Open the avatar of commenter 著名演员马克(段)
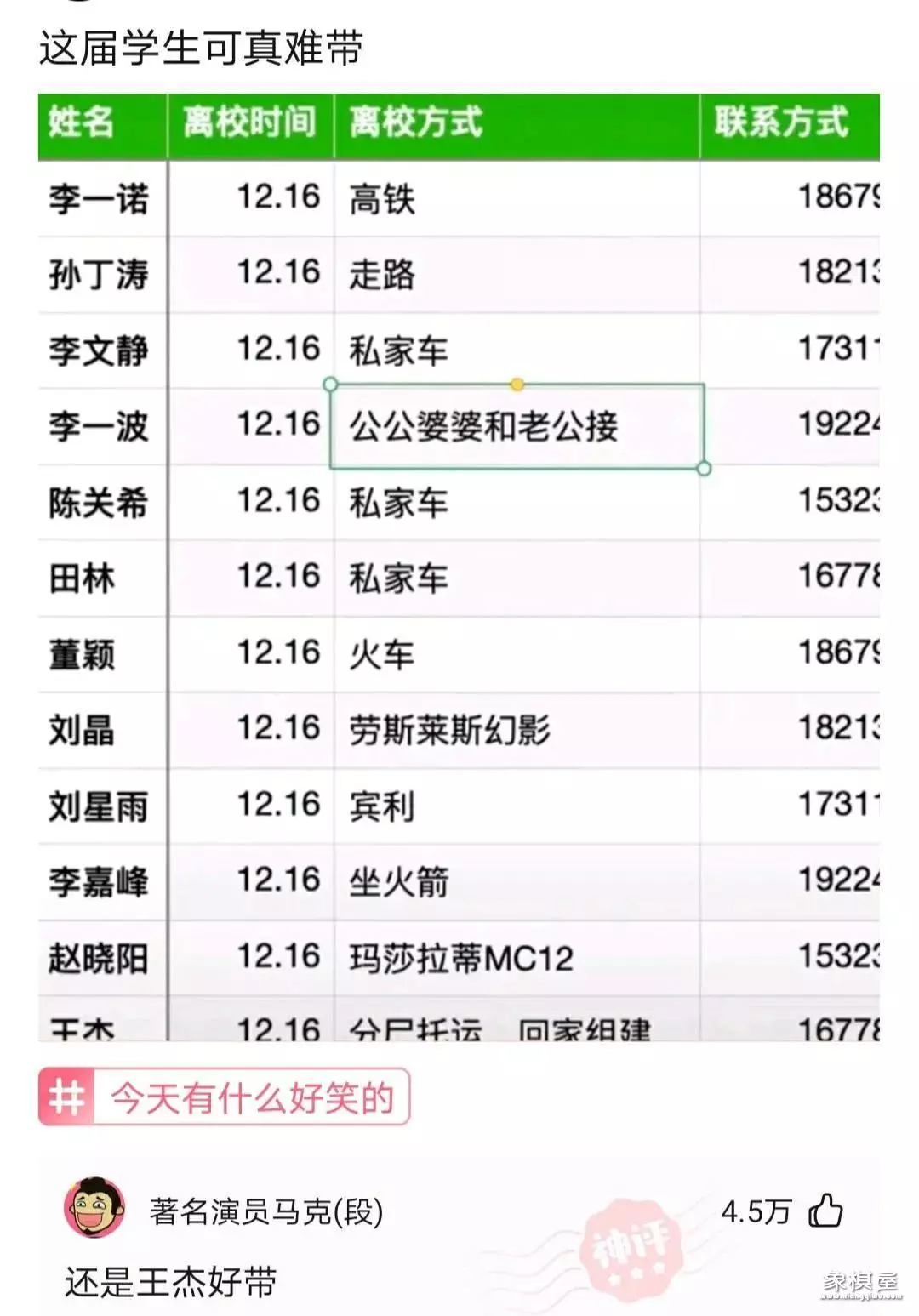Image resolution: width=919 pixels, height=1316 pixels. (x=94, y=1209)
